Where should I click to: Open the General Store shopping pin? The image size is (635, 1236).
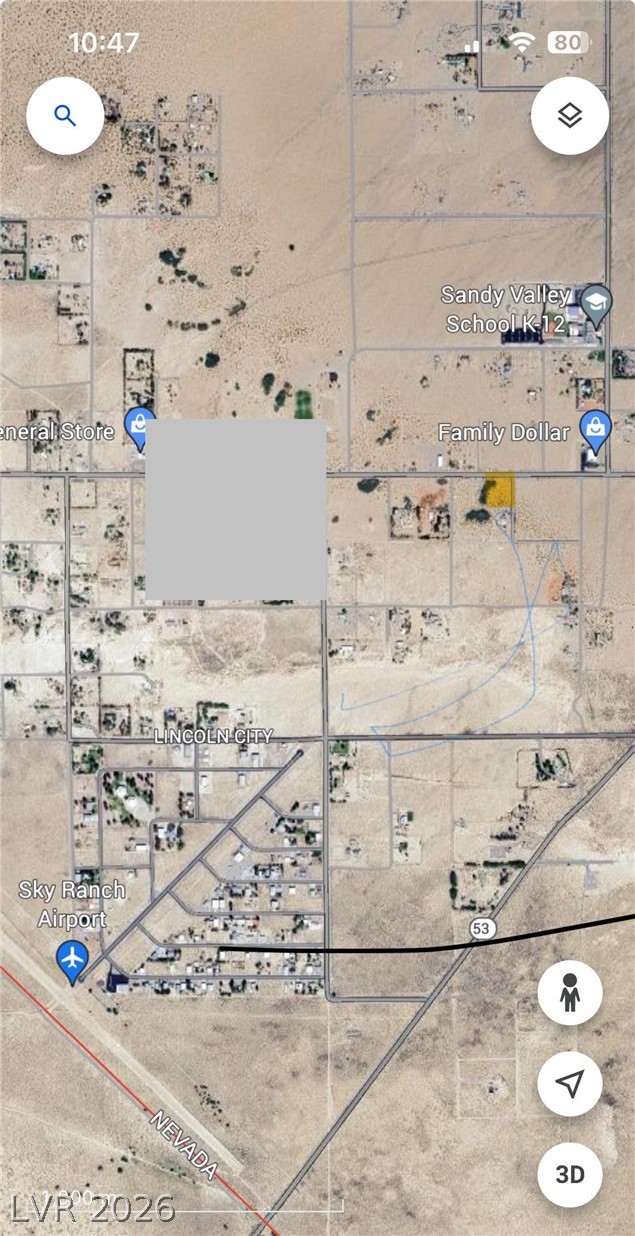[x=140, y=428]
